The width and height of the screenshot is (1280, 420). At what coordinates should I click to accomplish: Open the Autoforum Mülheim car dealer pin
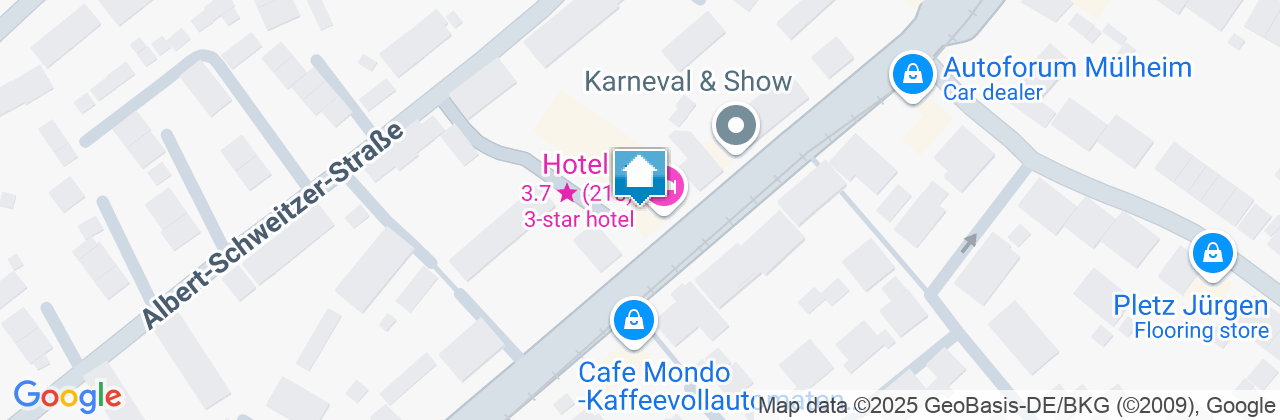tap(912, 75)
